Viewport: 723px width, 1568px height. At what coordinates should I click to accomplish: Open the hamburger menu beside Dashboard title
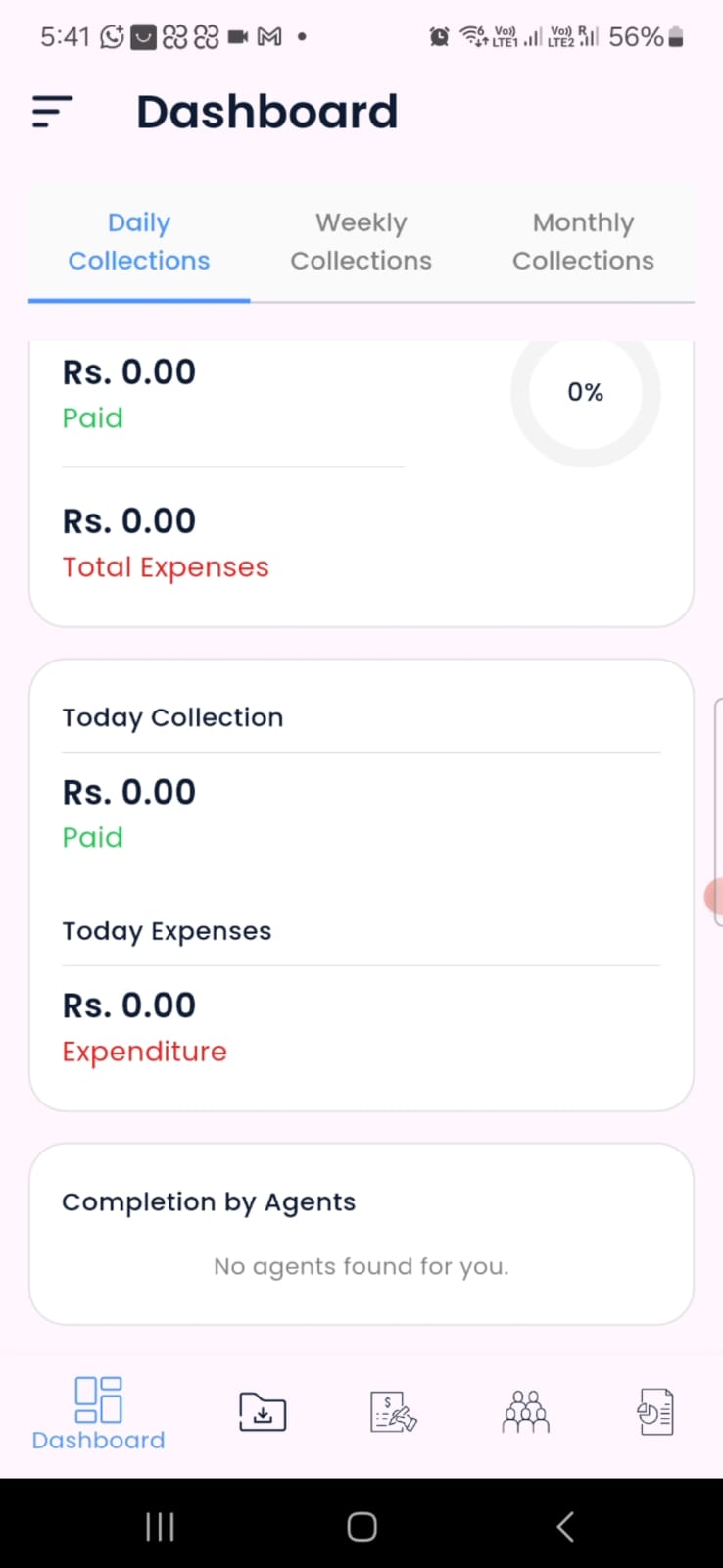tap(52, 111)
